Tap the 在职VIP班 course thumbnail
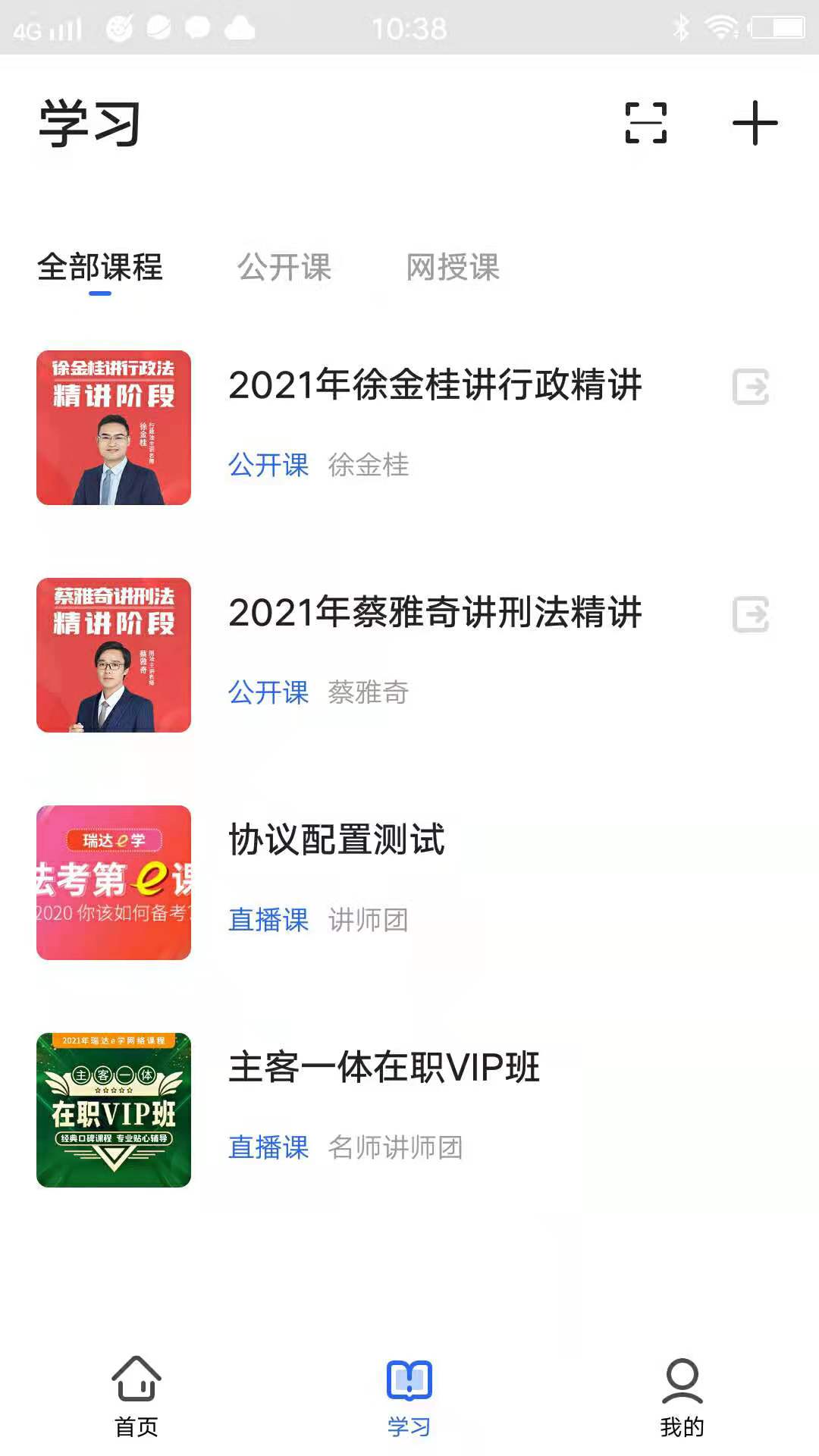The width and height of the screenshot is (819, 1456). pyautogui.click(x=112, y=1109)
